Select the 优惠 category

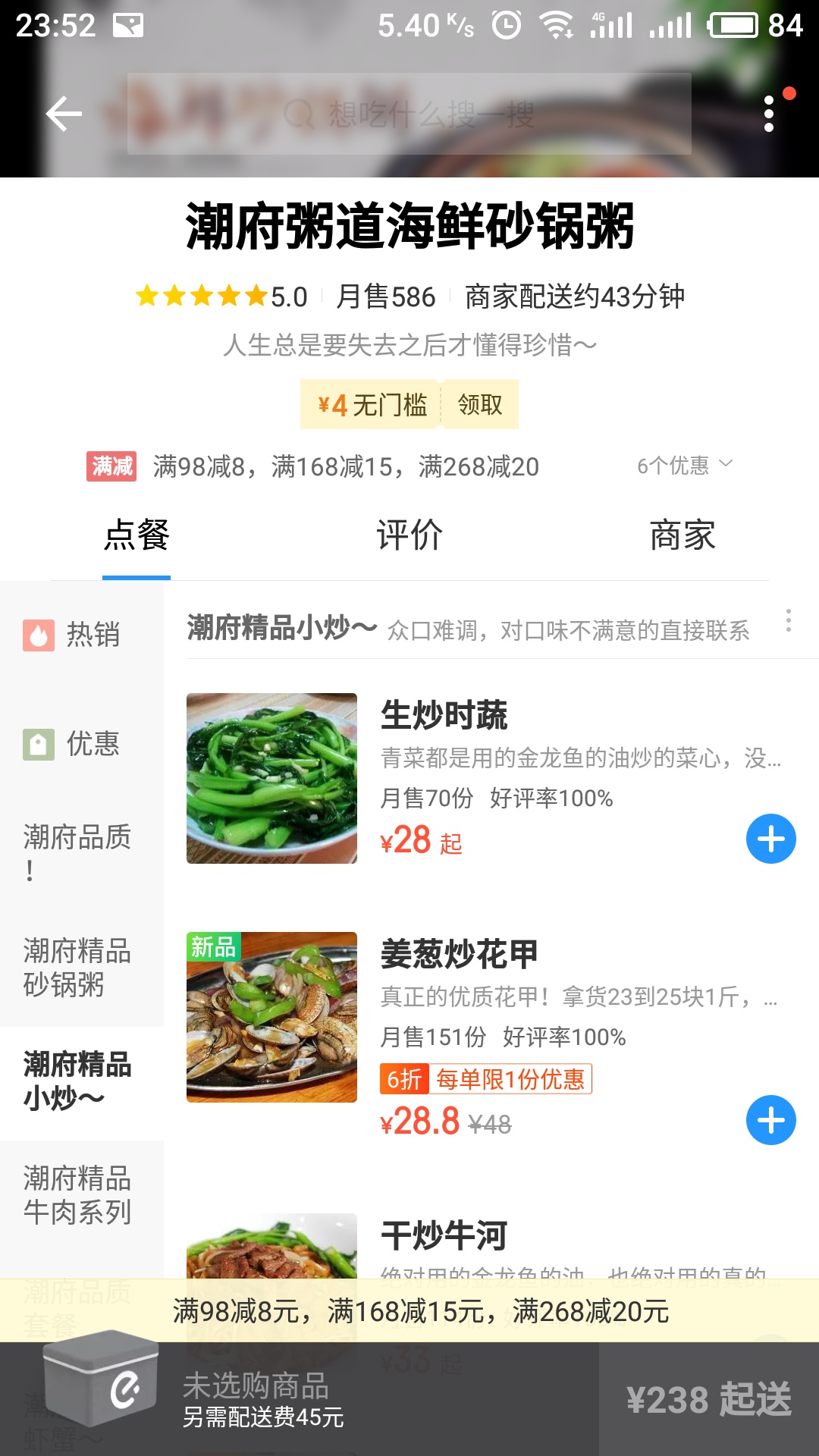[x=81, y=744]
